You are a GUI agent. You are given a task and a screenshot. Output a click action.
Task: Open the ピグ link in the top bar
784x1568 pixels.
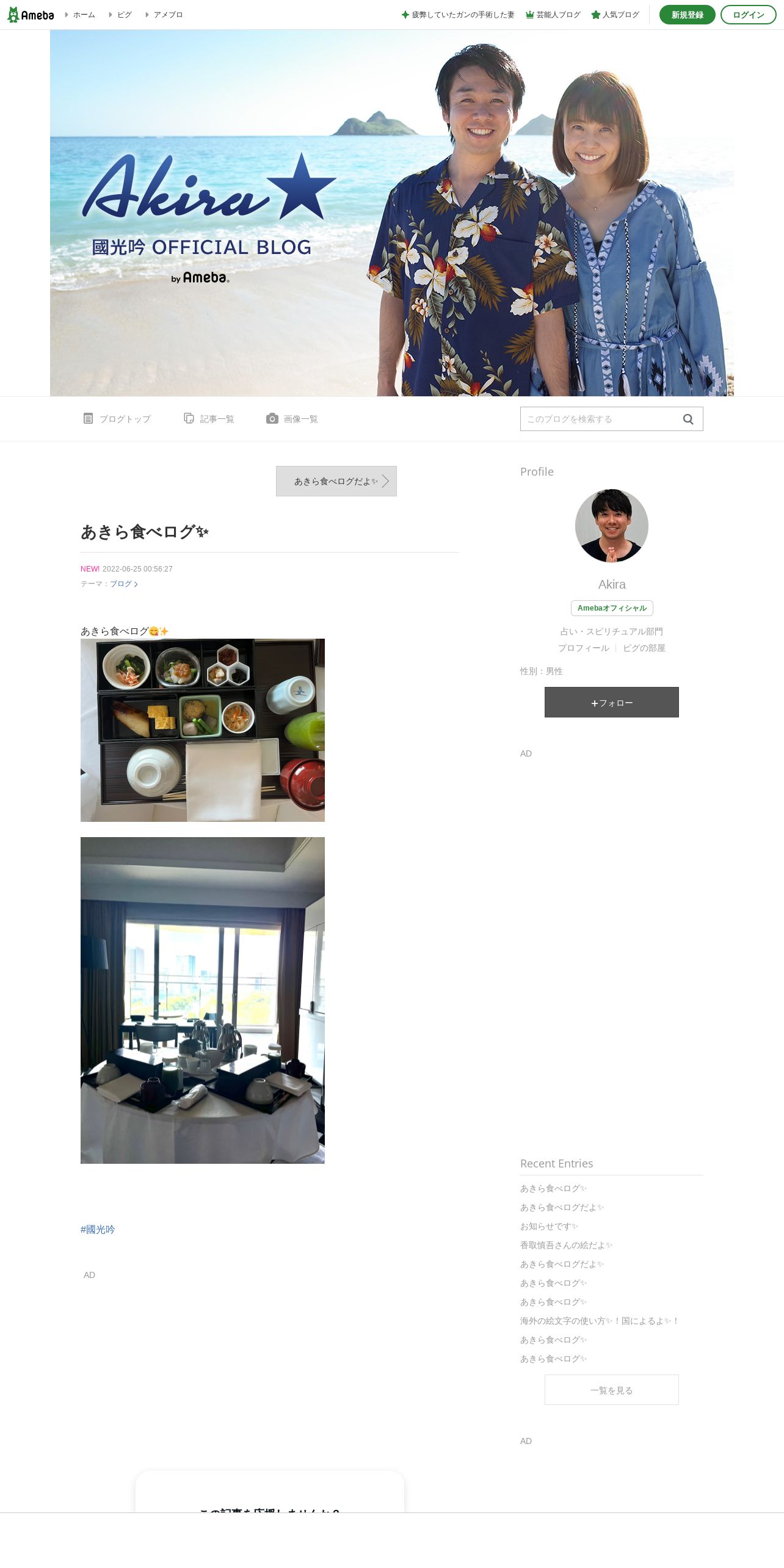[x=124, y=15]
